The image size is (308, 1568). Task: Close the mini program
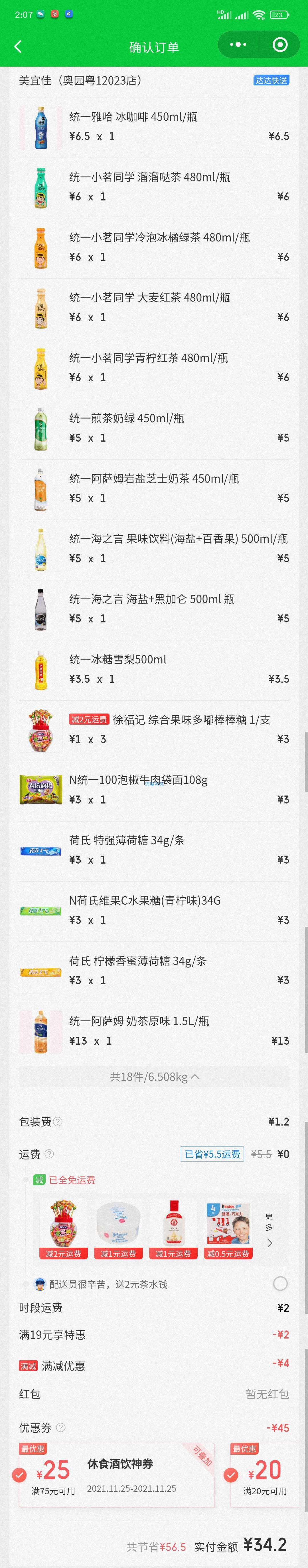tap(280, 44)
